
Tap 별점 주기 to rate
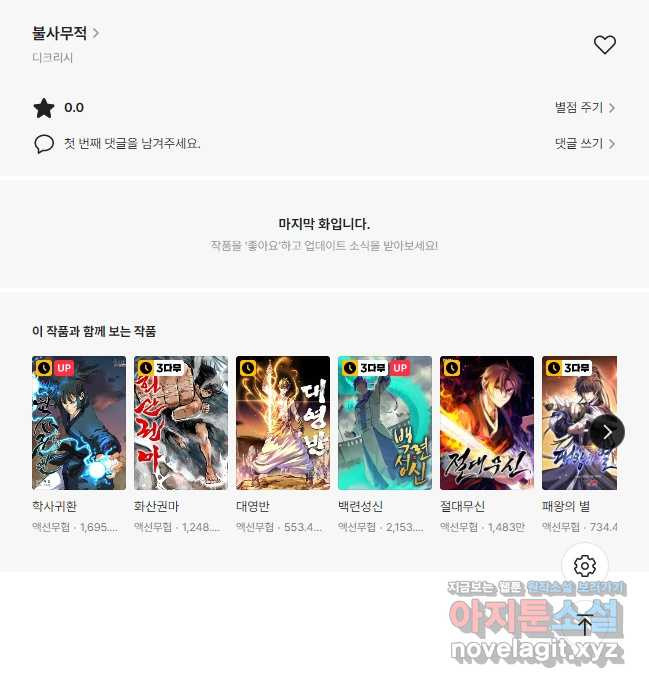click(x=584, y=107)
